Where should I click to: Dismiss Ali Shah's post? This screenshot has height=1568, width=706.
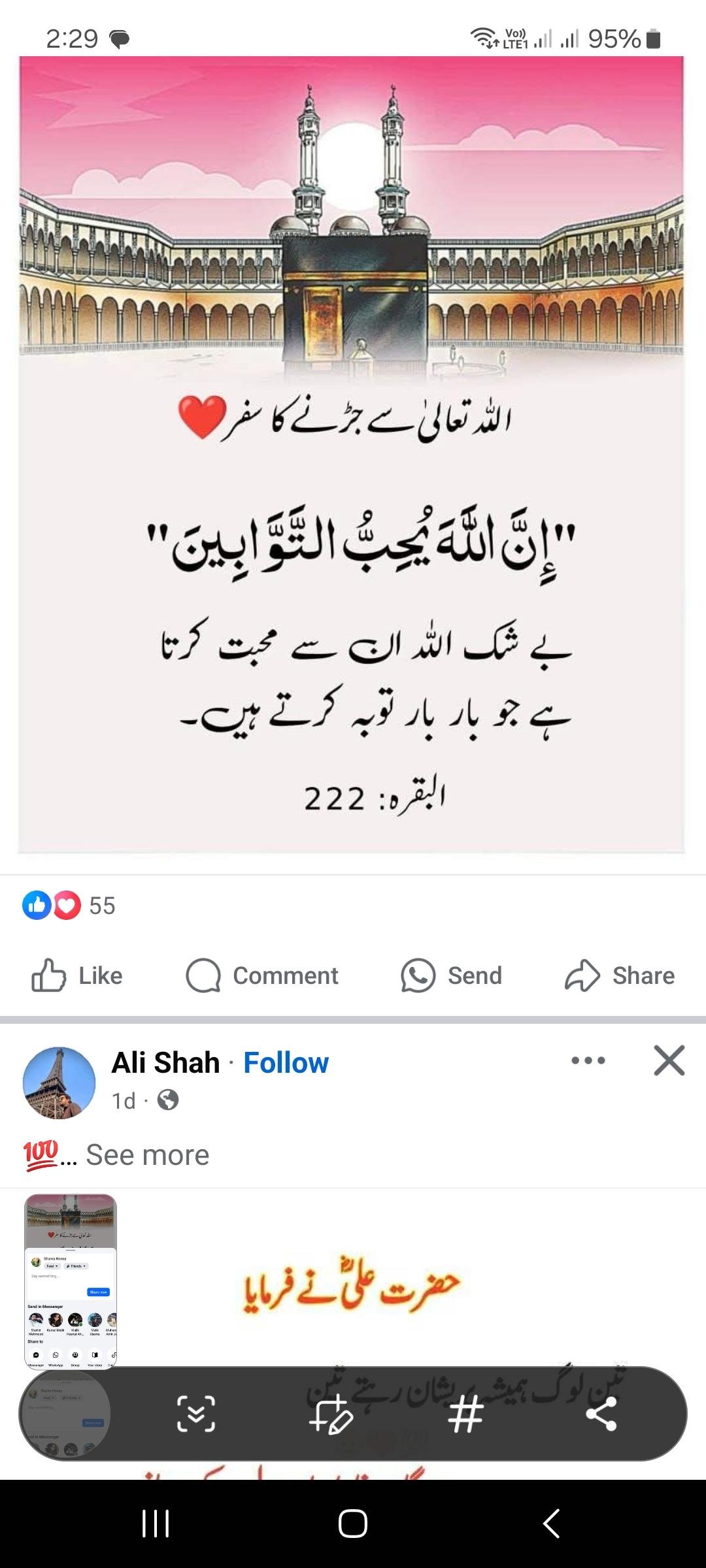(x=669, y=1060)
